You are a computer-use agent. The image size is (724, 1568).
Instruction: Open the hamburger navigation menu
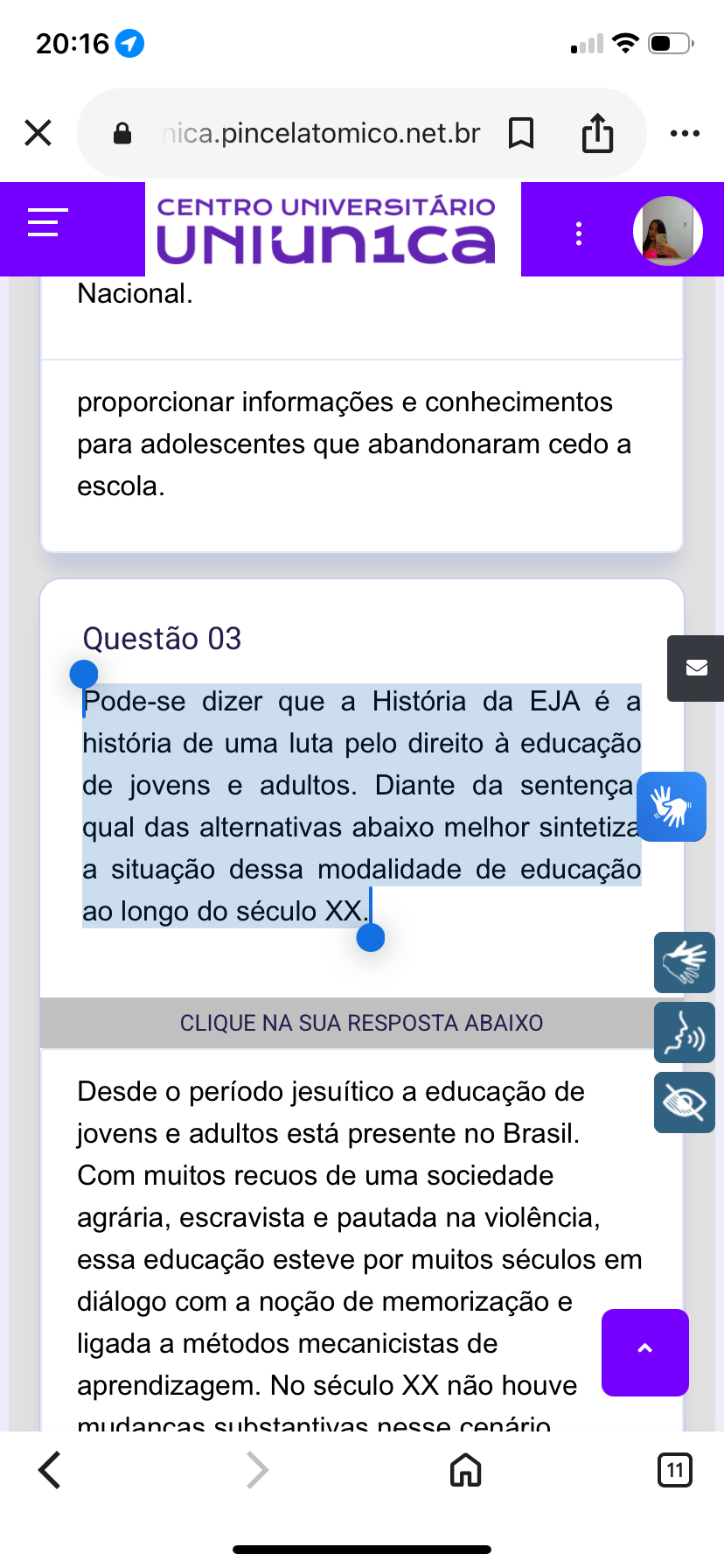click(48, 222)
